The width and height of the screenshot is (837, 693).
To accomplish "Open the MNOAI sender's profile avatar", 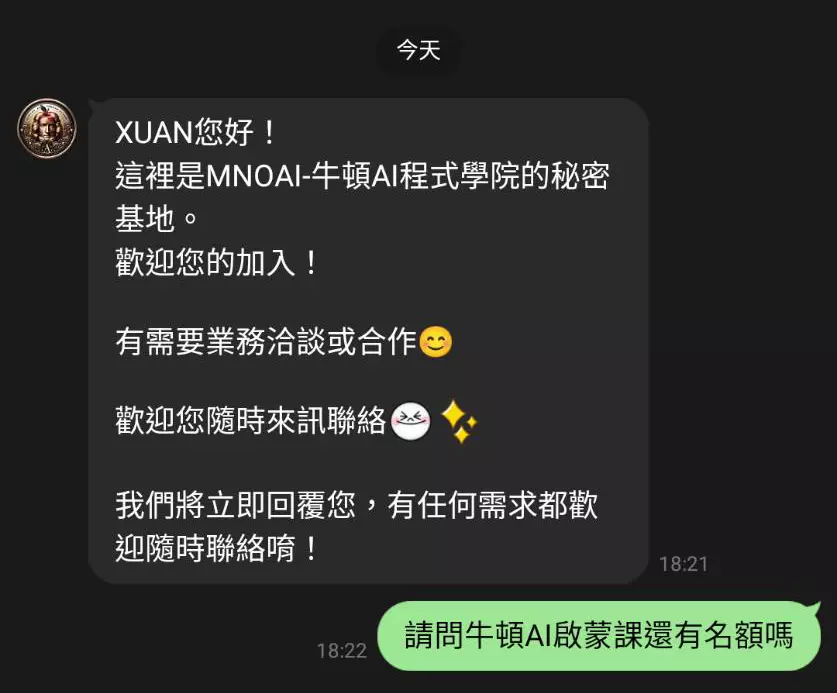I will 47,128.
